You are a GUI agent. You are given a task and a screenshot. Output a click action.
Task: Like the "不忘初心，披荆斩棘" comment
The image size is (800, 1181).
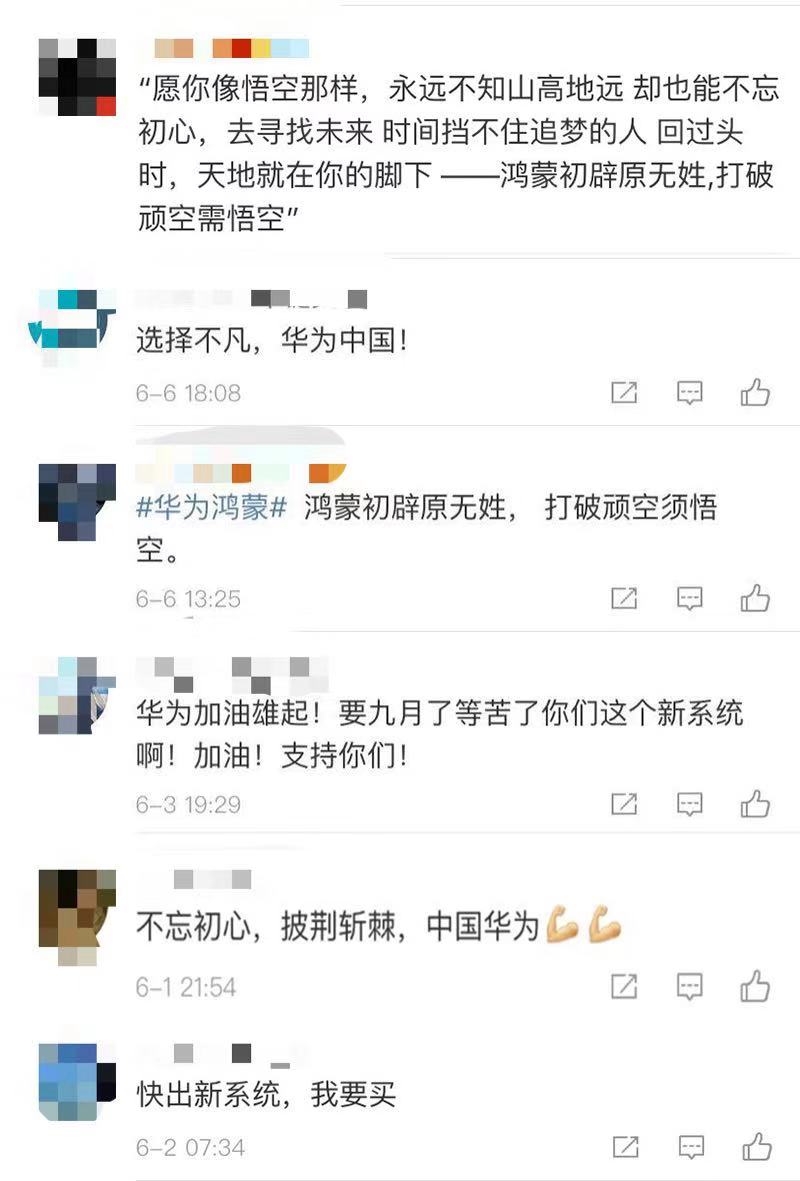(x=755, y=986)
